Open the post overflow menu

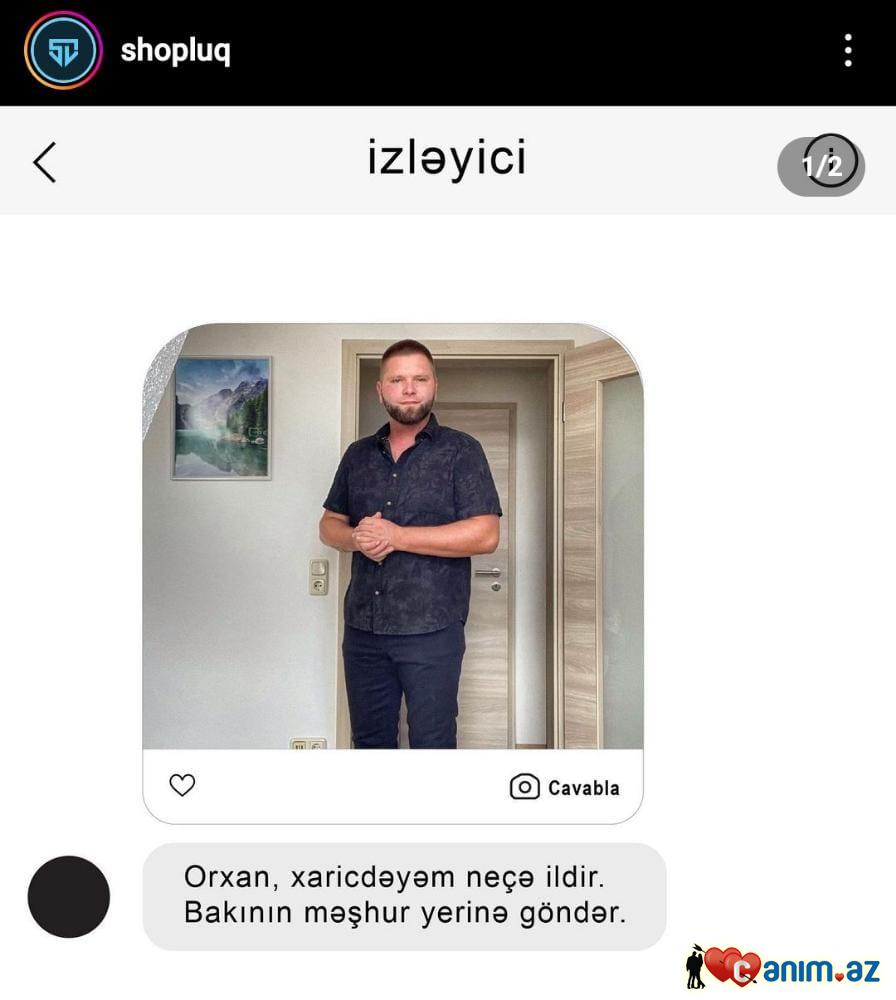point(848,50)
